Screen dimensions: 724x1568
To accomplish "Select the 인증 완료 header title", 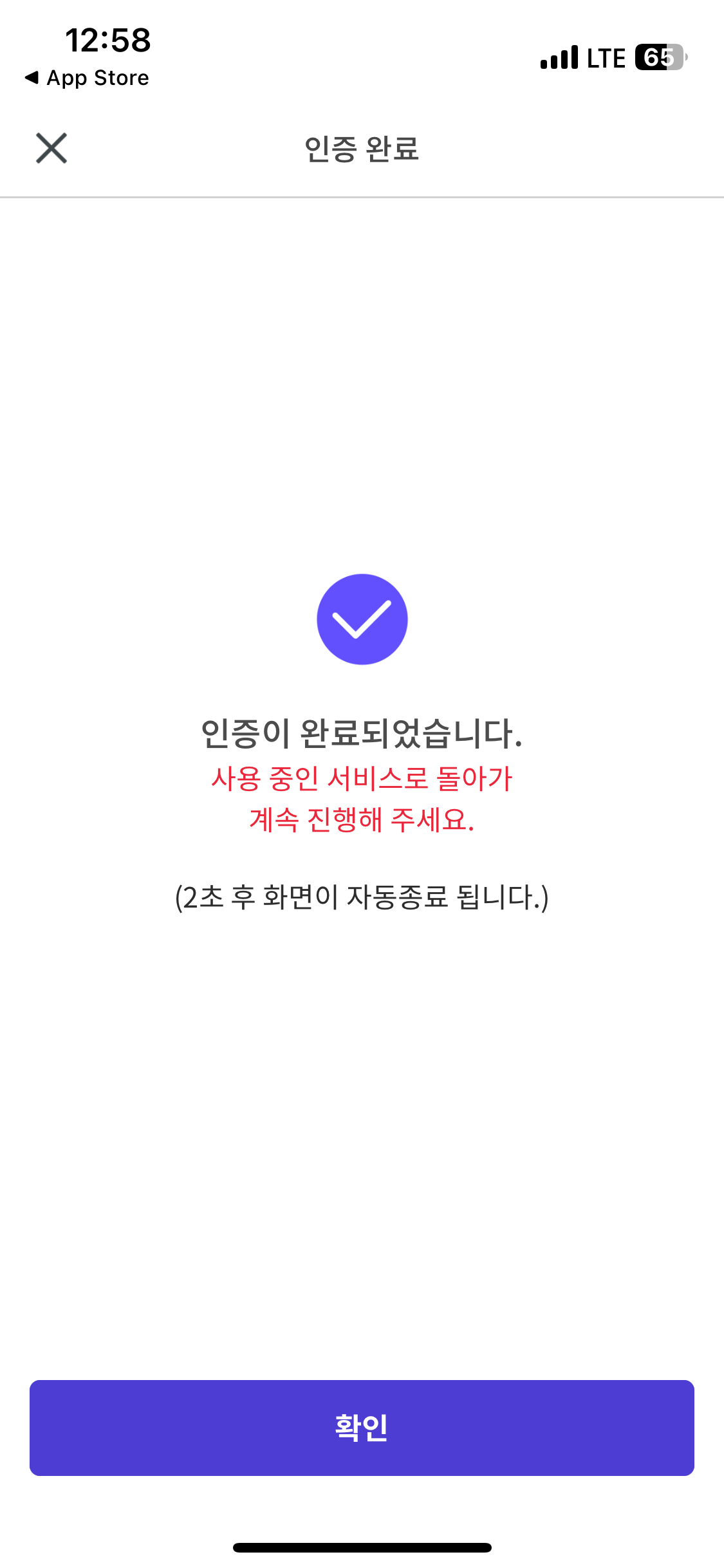I will [362, 150].
